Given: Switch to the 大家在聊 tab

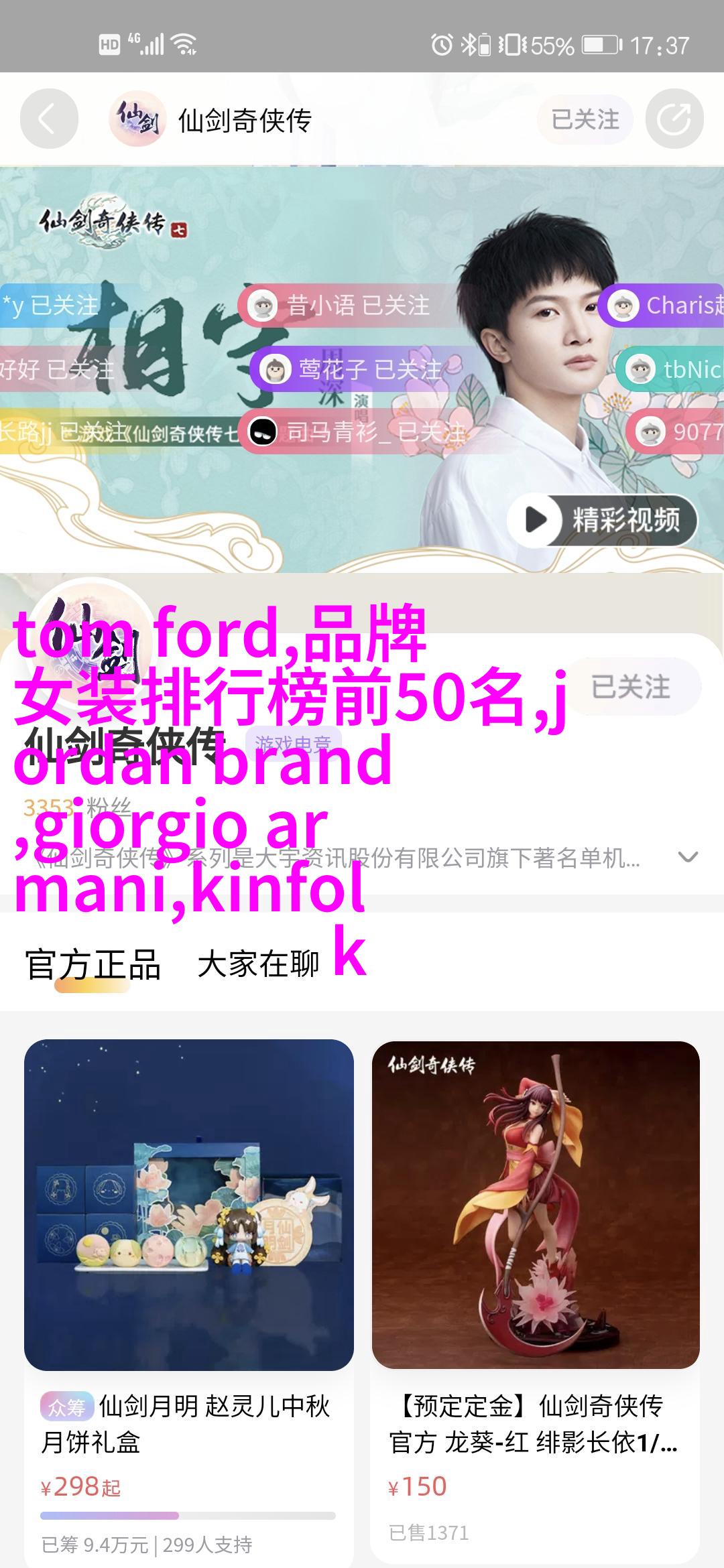Looking at the screenshot, I should click(x=258, y=965).
